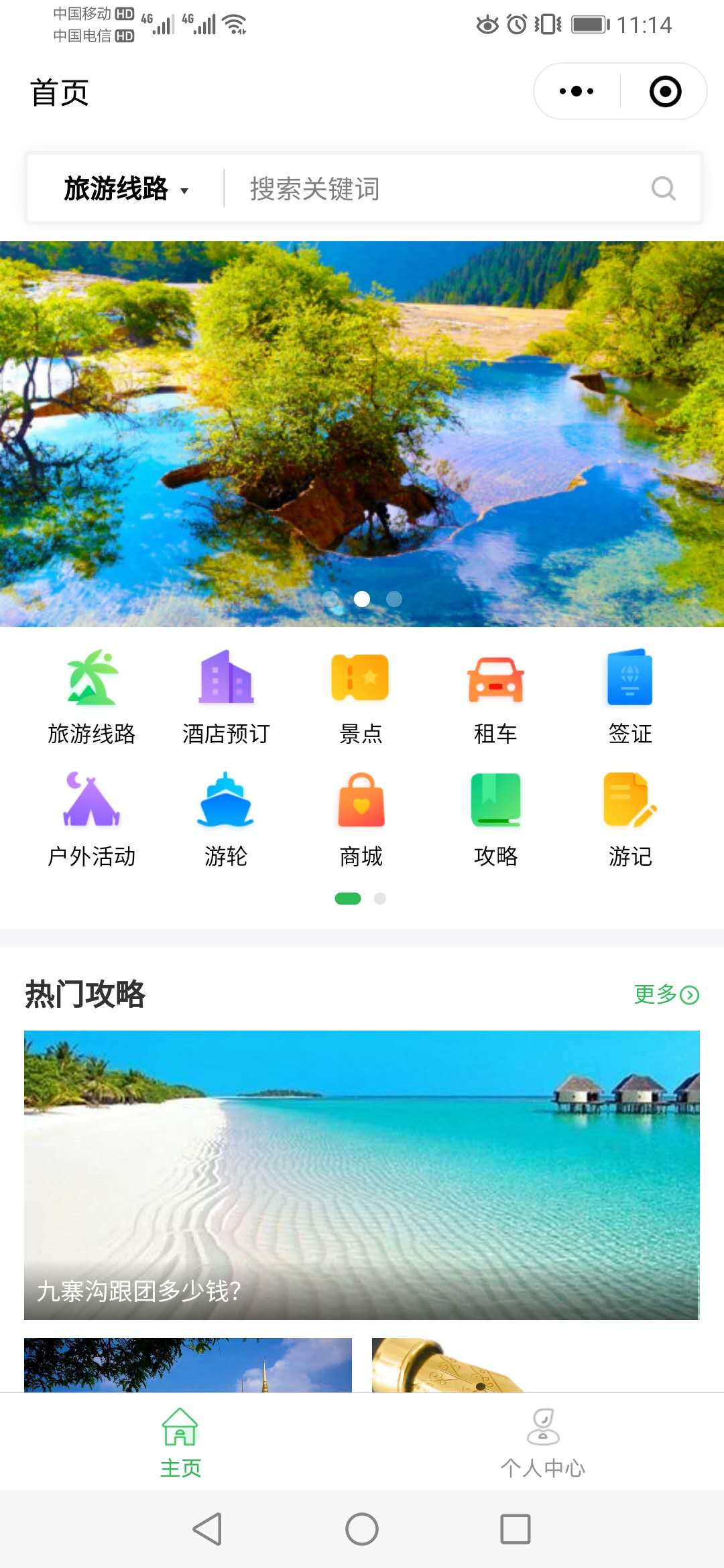View 更多 hot guides
The image size is (724, 1568).
click(x=666, y=994)
